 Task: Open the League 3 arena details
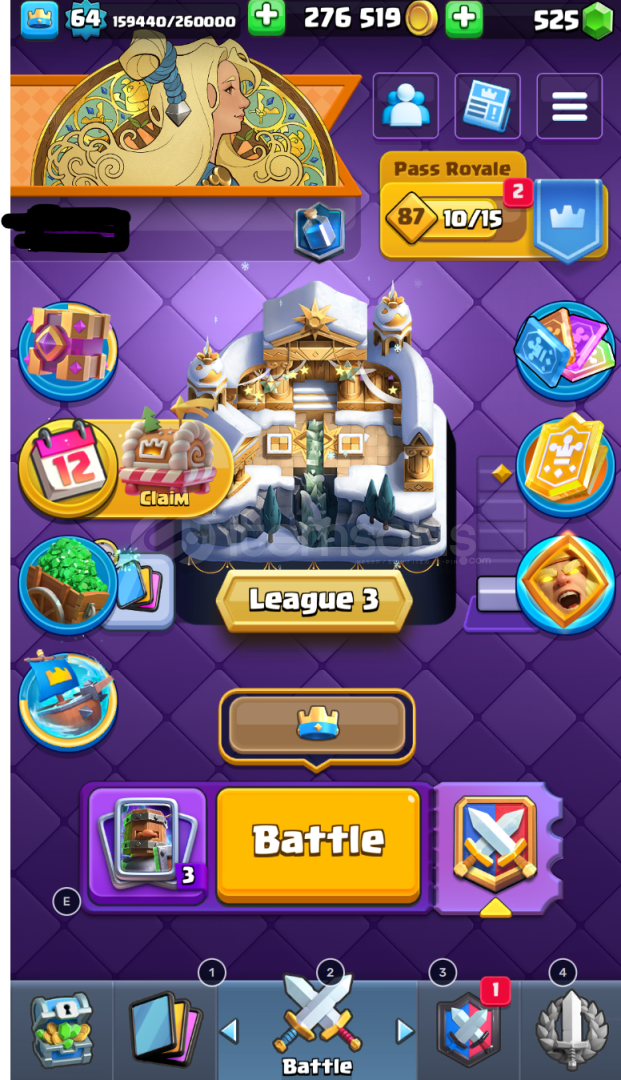[x=314, y=600]
